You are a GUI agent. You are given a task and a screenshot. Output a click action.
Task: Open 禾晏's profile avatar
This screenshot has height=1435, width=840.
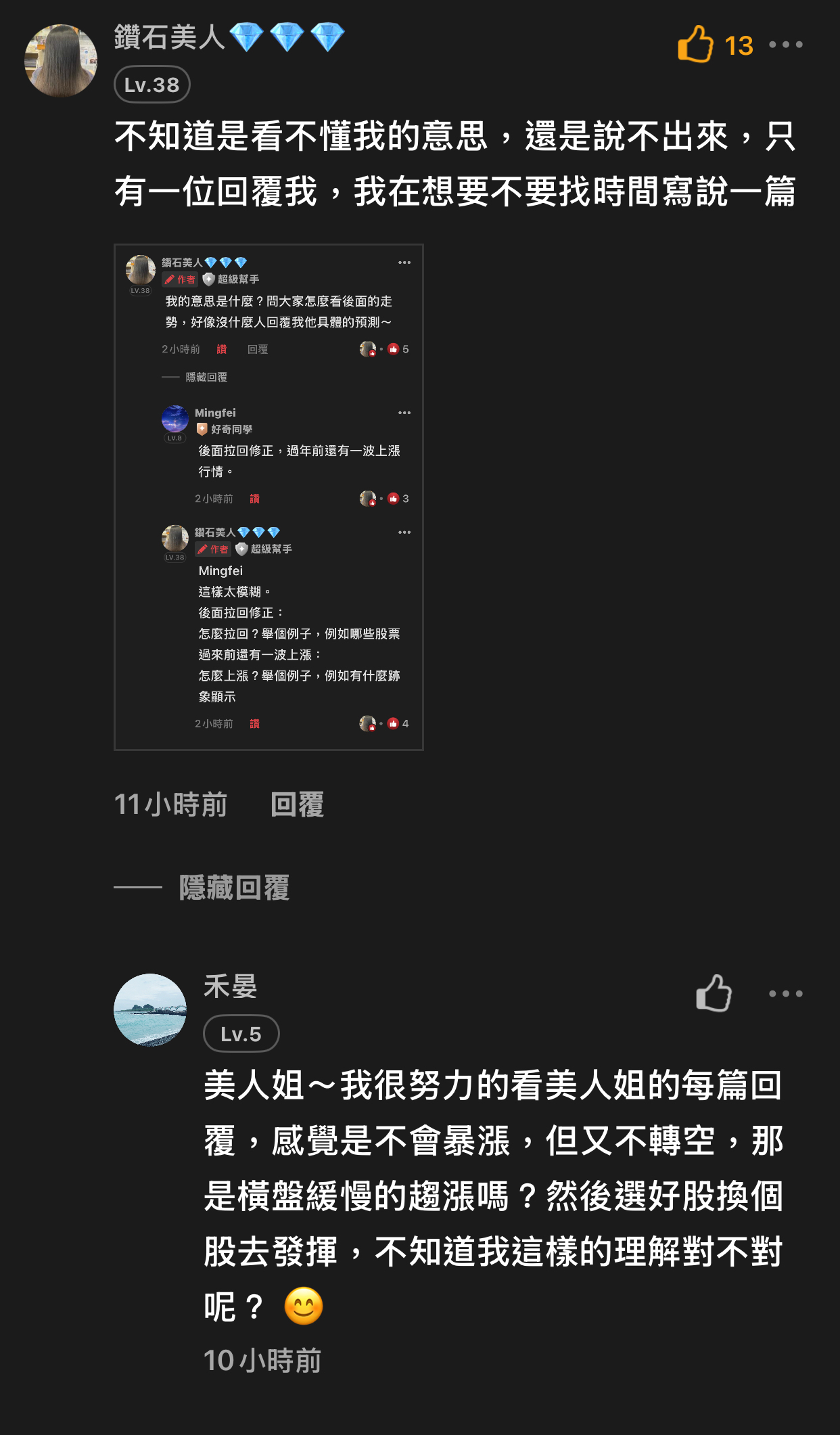coord(150,1009)
